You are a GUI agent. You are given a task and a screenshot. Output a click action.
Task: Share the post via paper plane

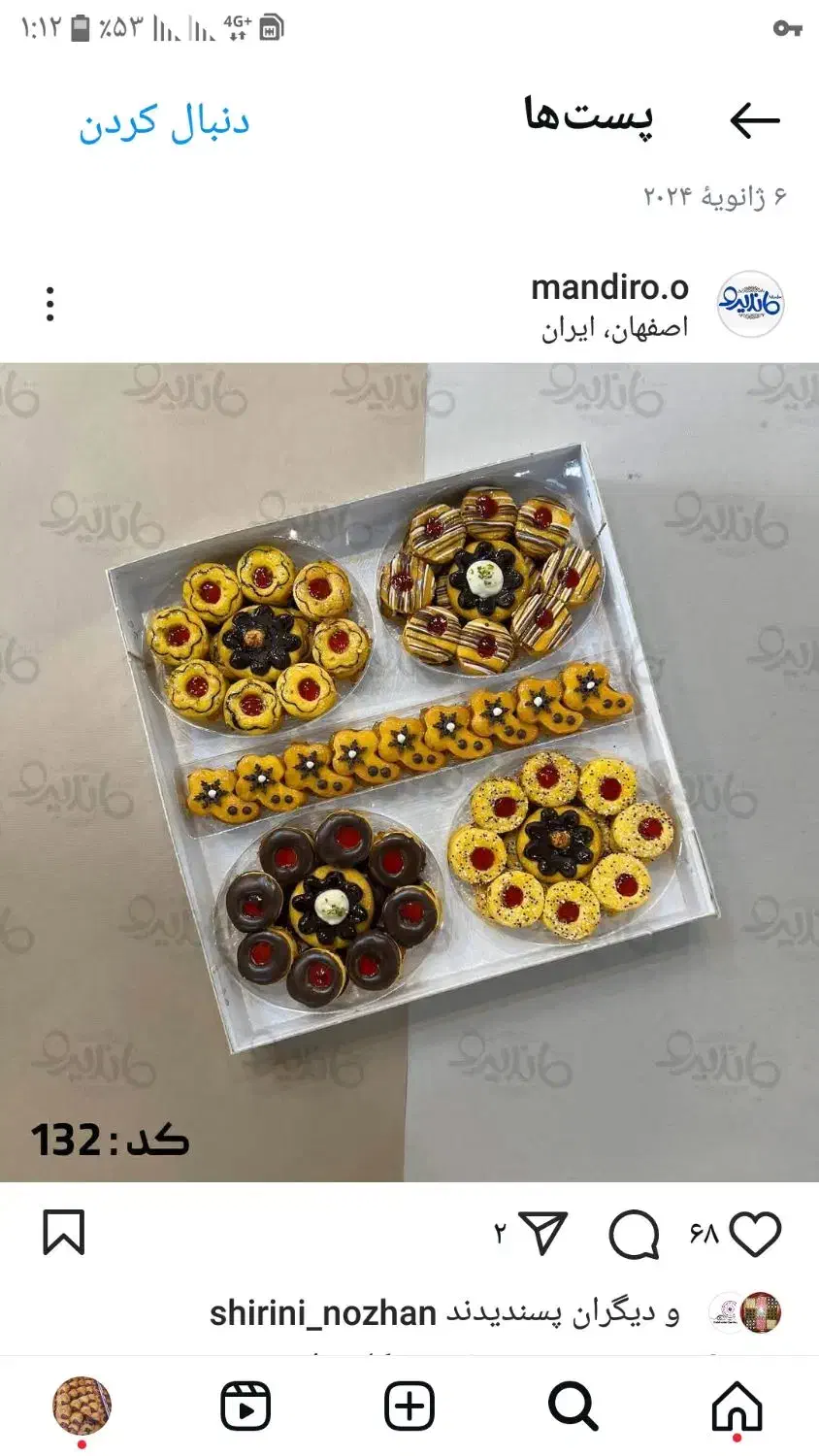542,1233
